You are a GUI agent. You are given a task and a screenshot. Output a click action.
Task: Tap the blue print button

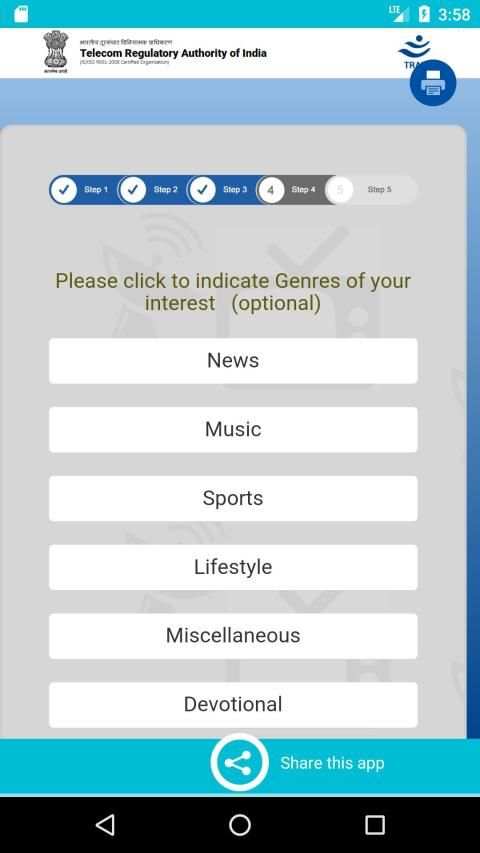point(433,83)
